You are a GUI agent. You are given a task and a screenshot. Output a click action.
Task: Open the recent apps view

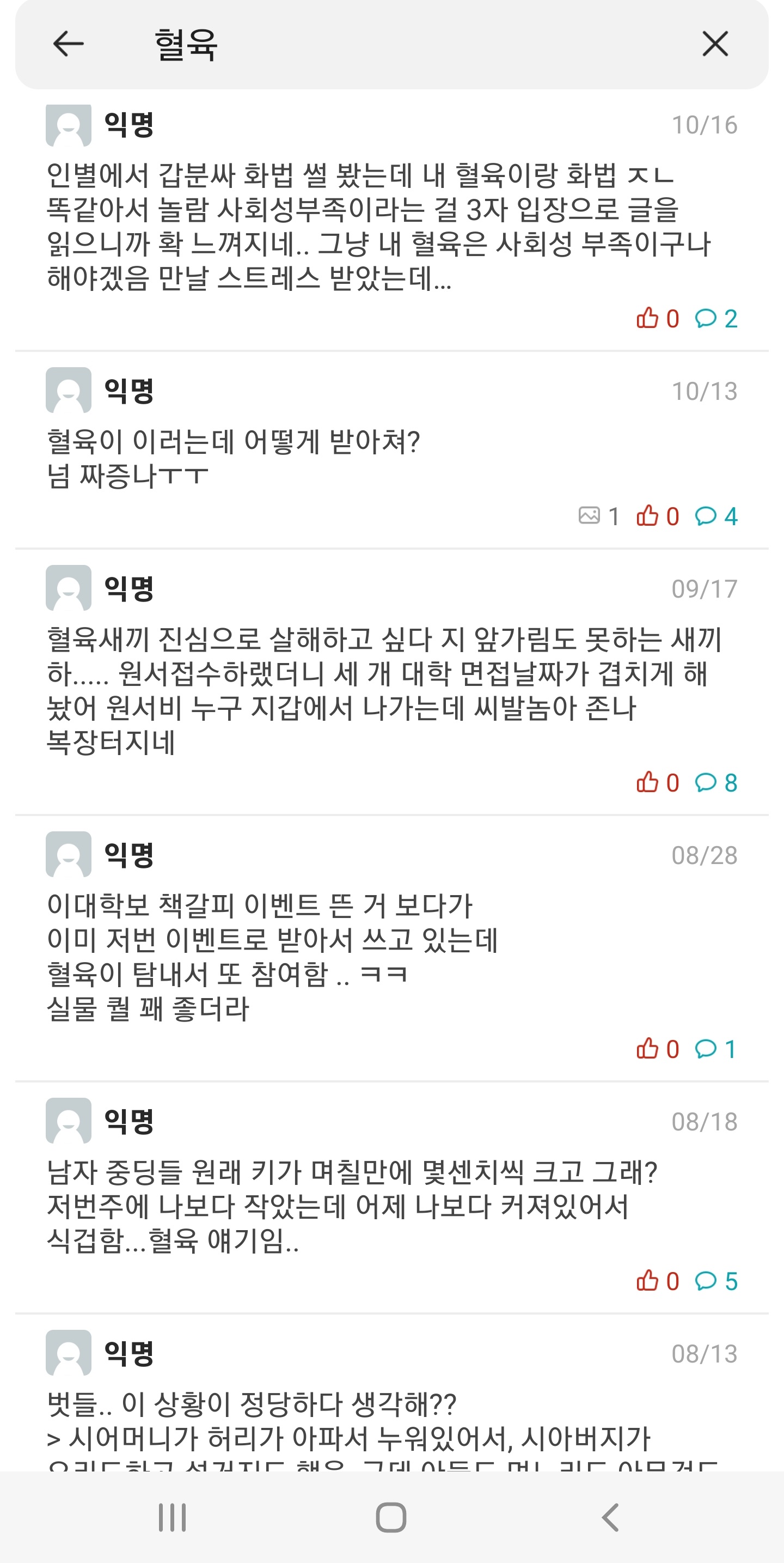coord(172,1517)
